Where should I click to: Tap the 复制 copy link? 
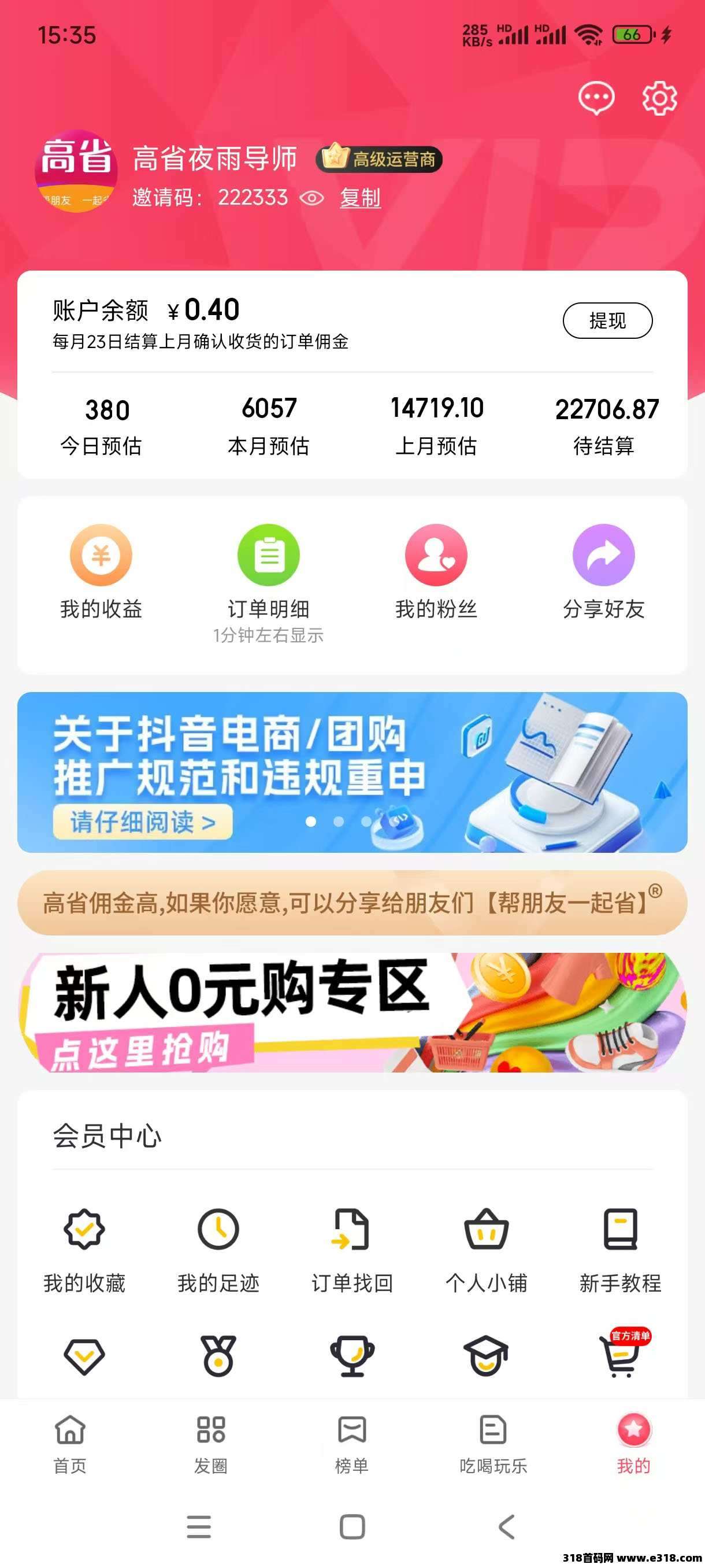coord(360,198)
